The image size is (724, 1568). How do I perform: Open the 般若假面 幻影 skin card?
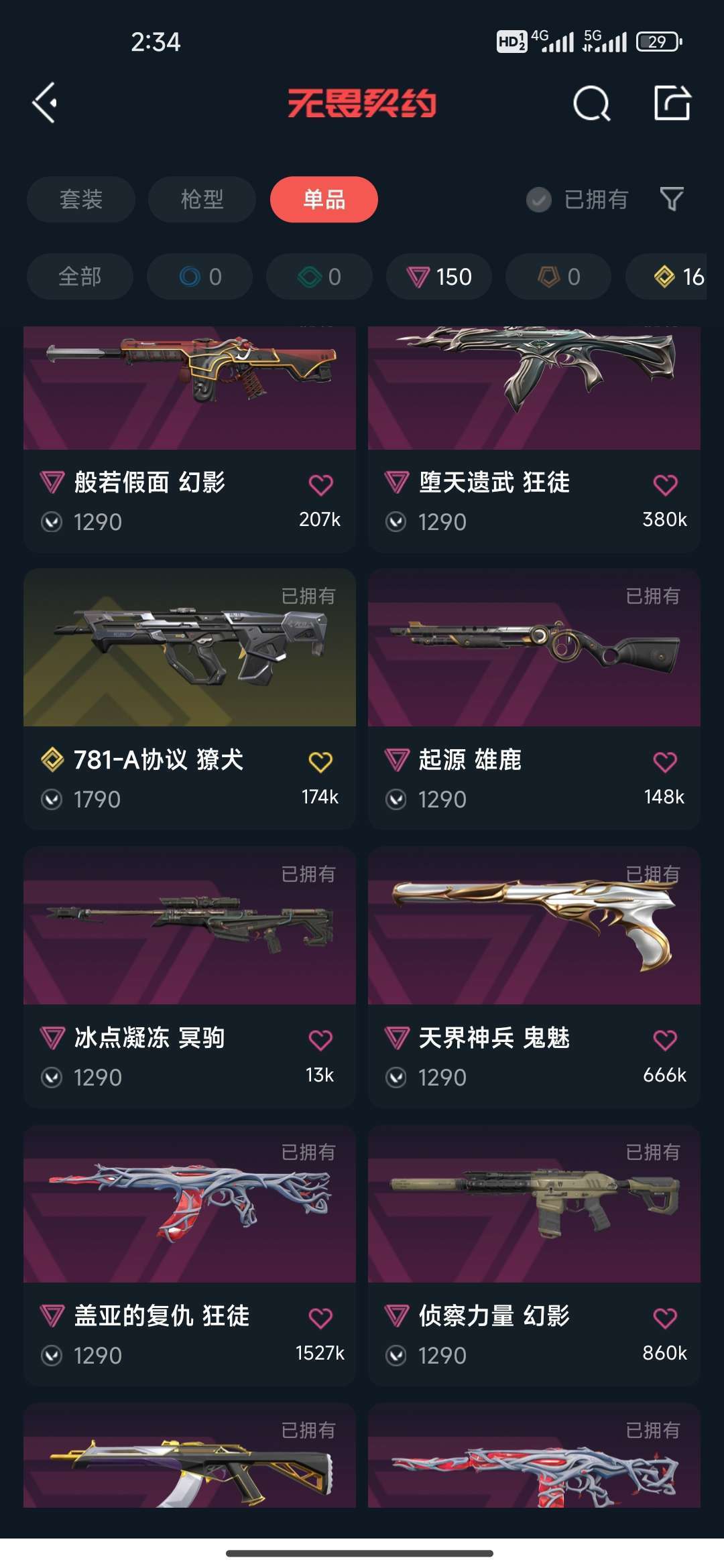[x=190, y=439]
